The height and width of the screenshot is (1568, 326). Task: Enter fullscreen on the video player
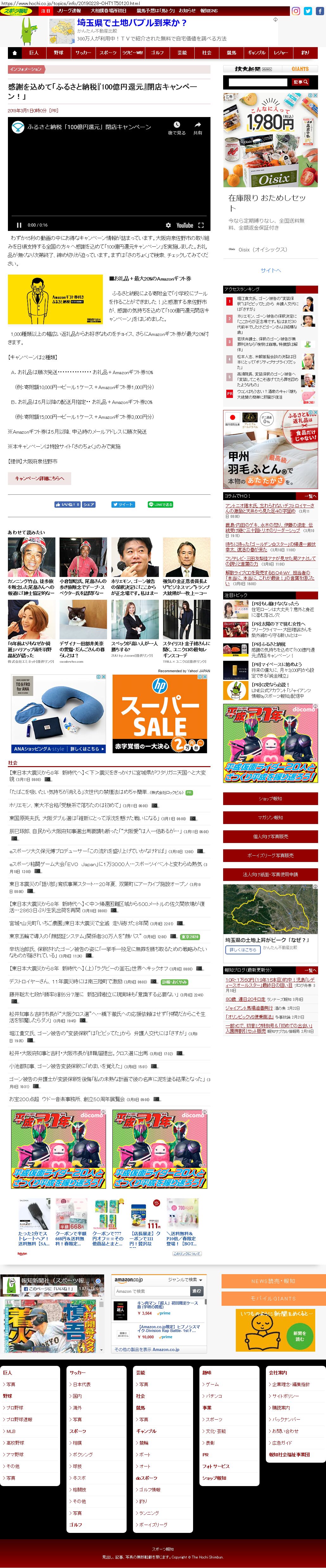coord(200,225)
